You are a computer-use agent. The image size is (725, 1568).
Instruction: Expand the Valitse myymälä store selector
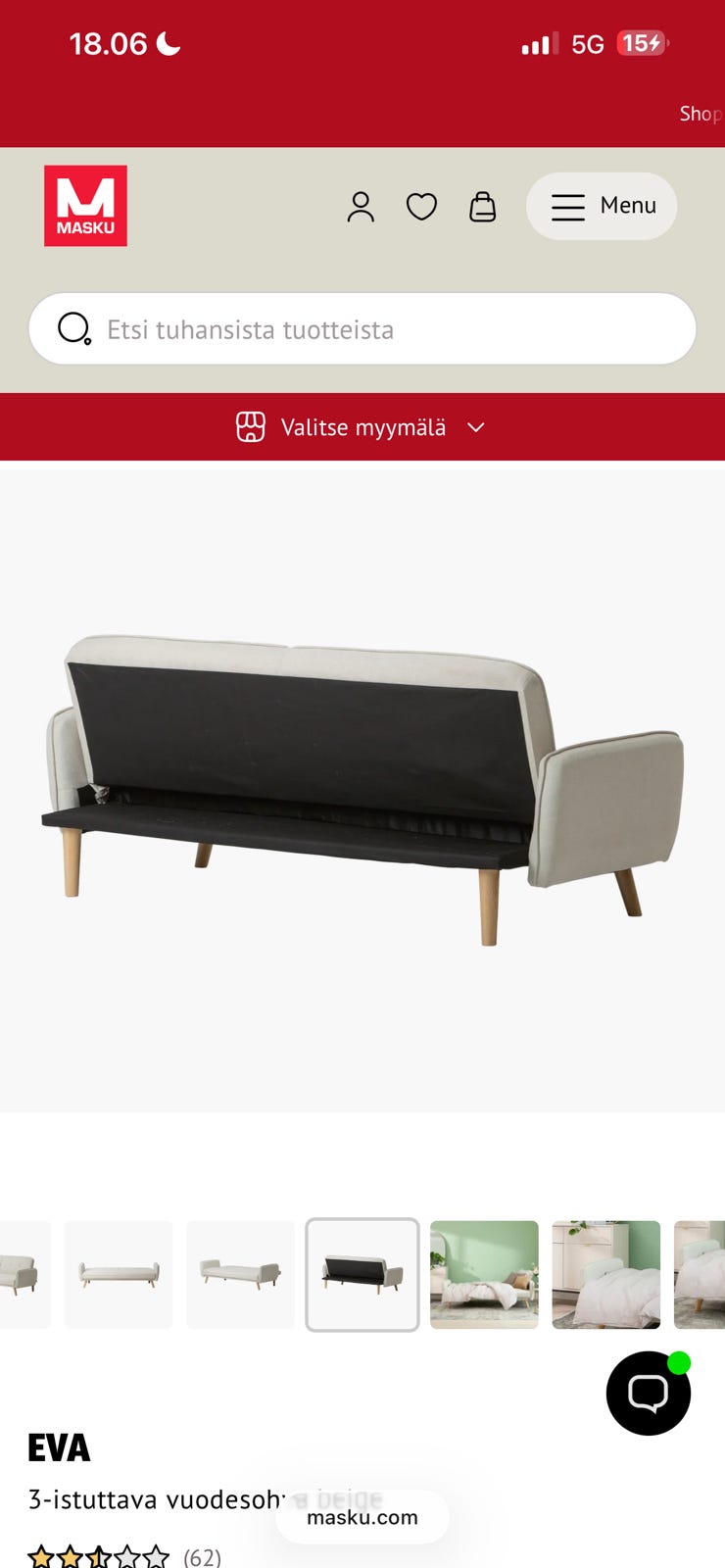tap(362, 427)
